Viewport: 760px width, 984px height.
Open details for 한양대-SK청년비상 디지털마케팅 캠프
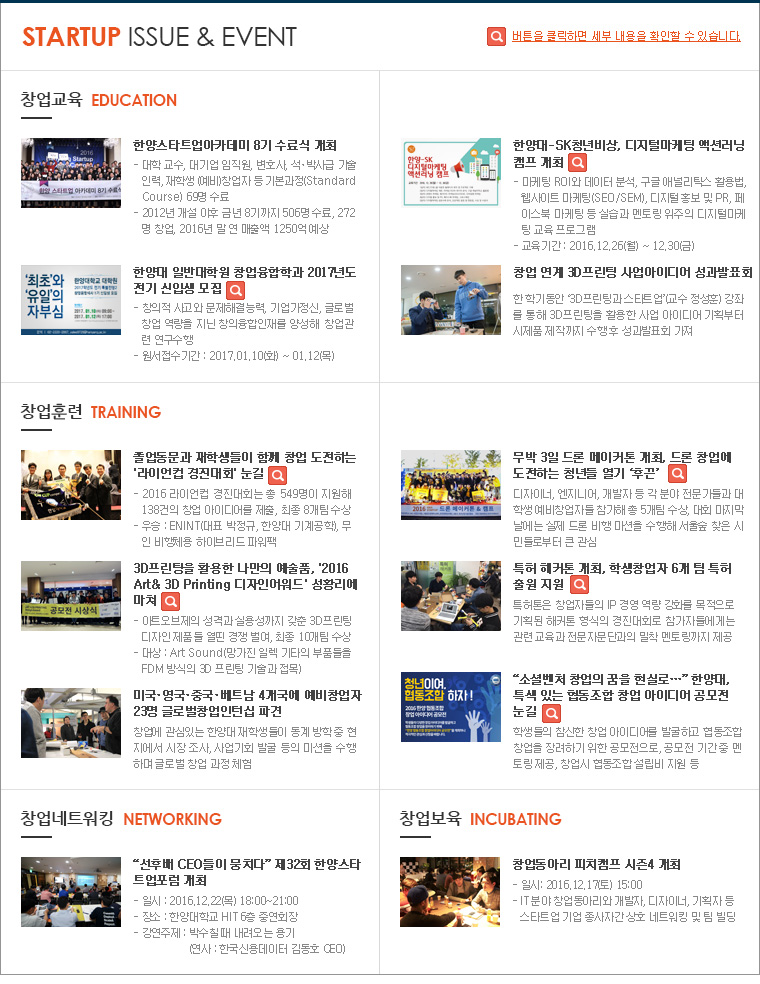pos(578,163)
